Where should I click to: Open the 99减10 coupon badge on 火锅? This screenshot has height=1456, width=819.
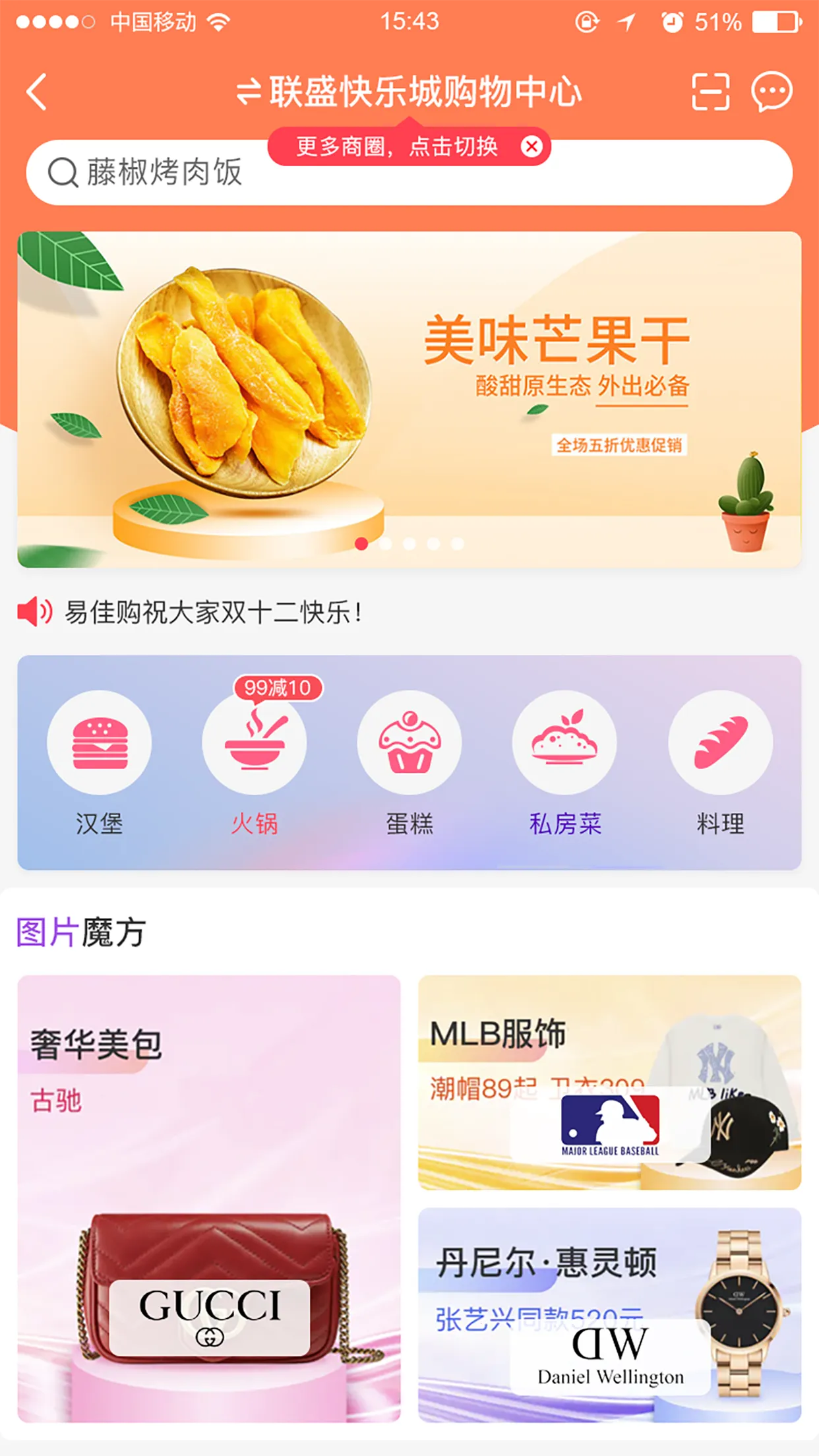(280, 688)
